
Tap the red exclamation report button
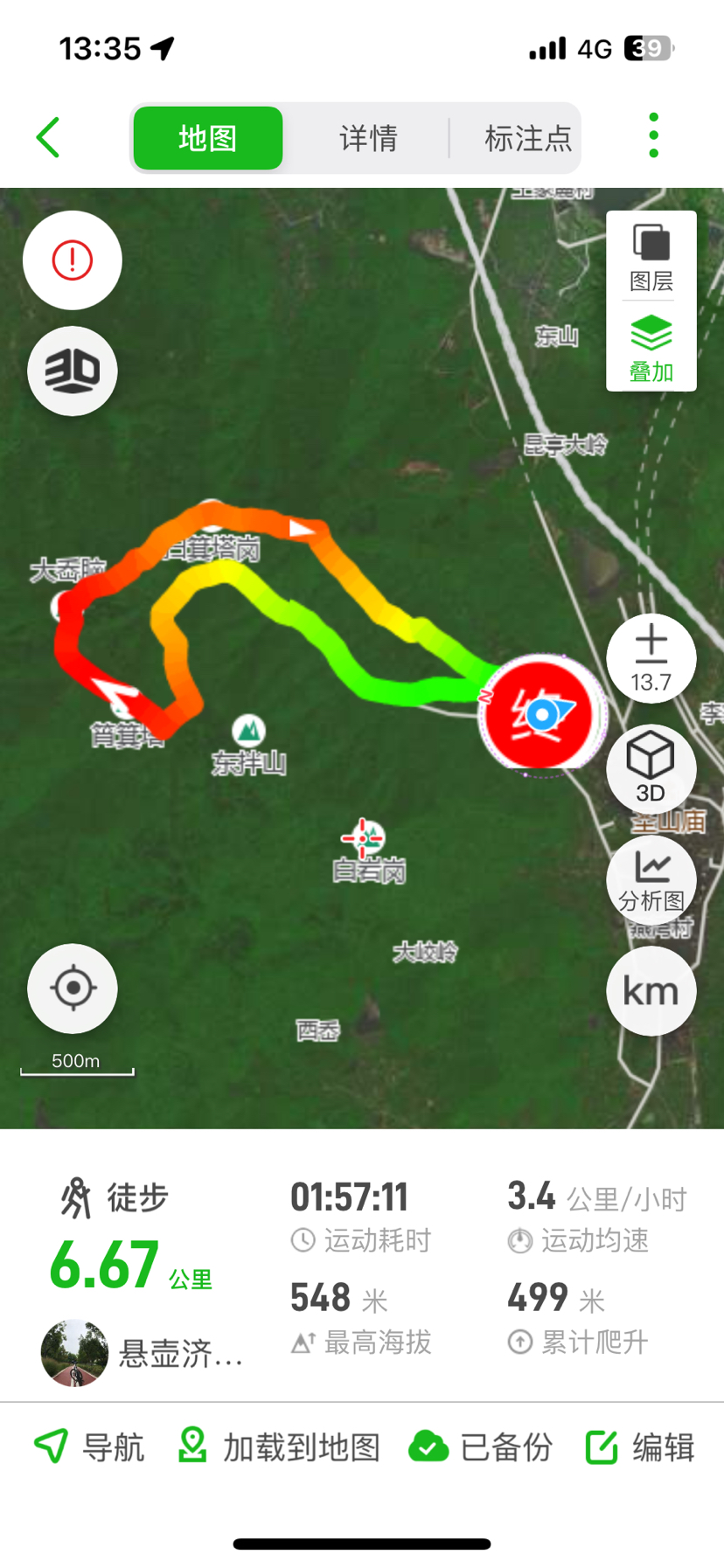[73, 260]
